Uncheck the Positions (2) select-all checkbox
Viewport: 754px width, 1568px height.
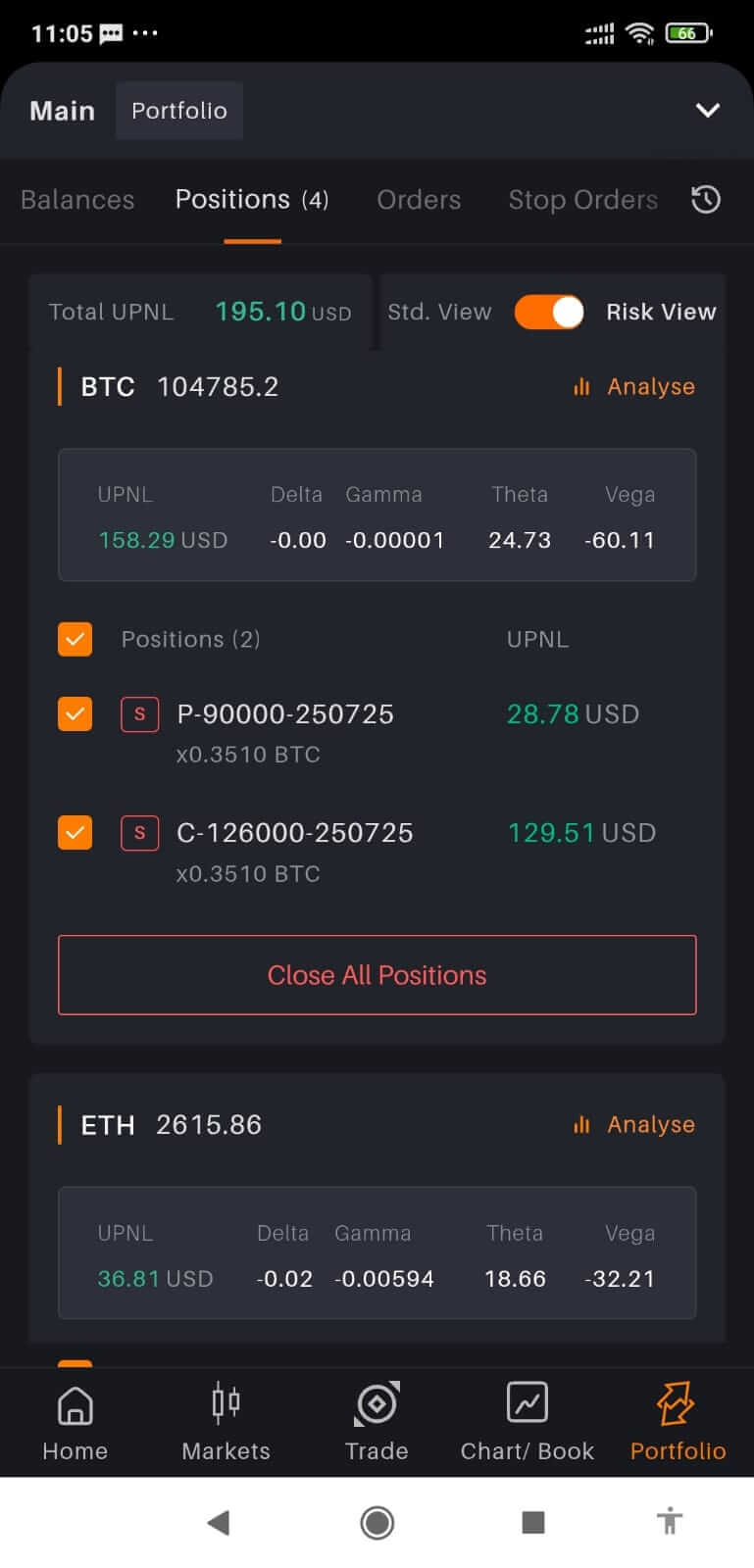[x=75, y=639]
